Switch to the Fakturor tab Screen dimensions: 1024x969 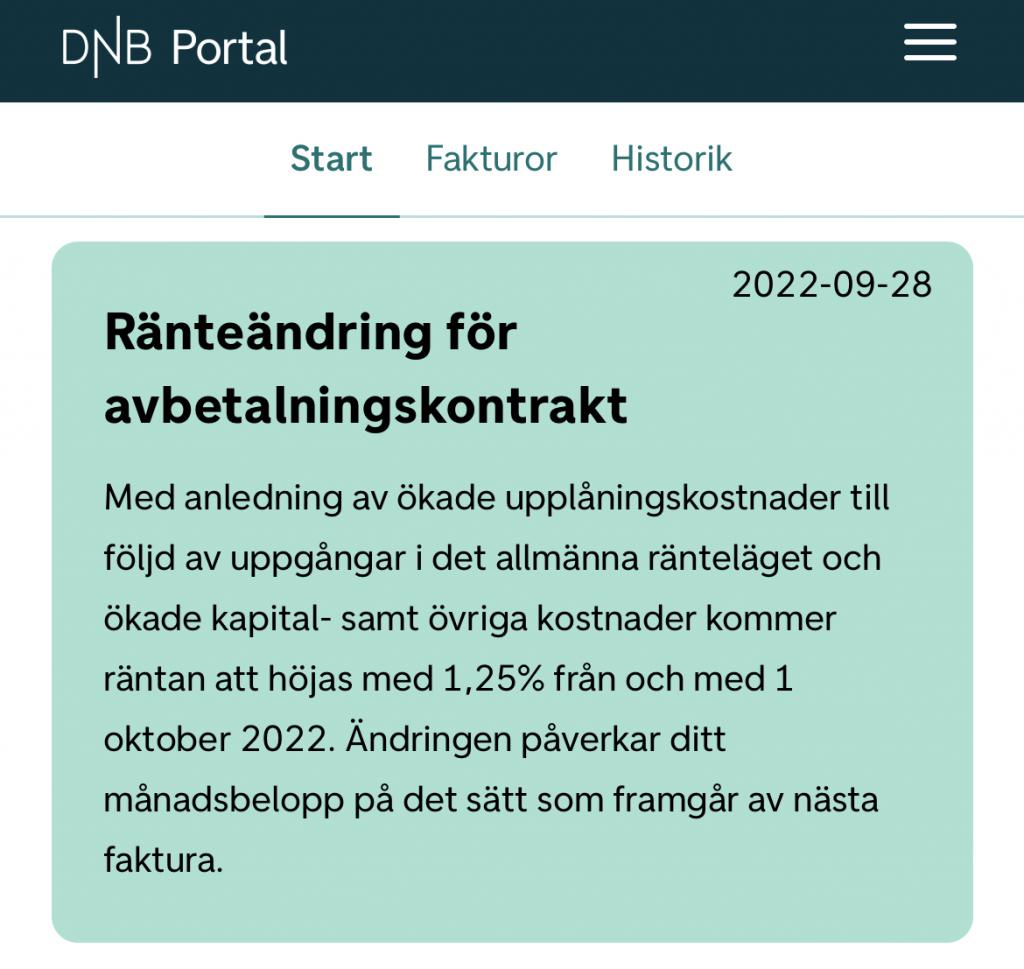click(x=491, y=159)
